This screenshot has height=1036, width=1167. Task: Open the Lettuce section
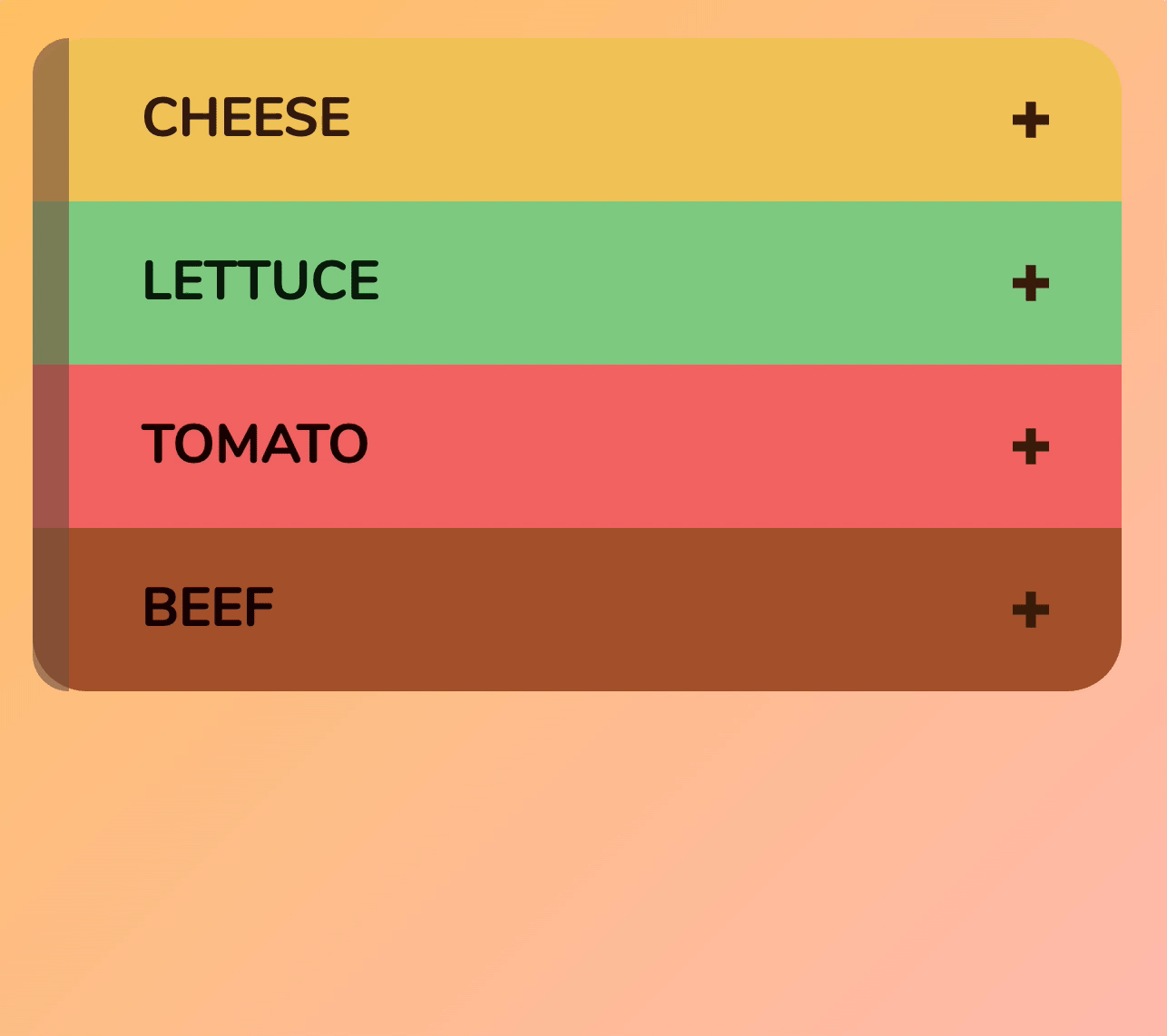pos(1030,283)
